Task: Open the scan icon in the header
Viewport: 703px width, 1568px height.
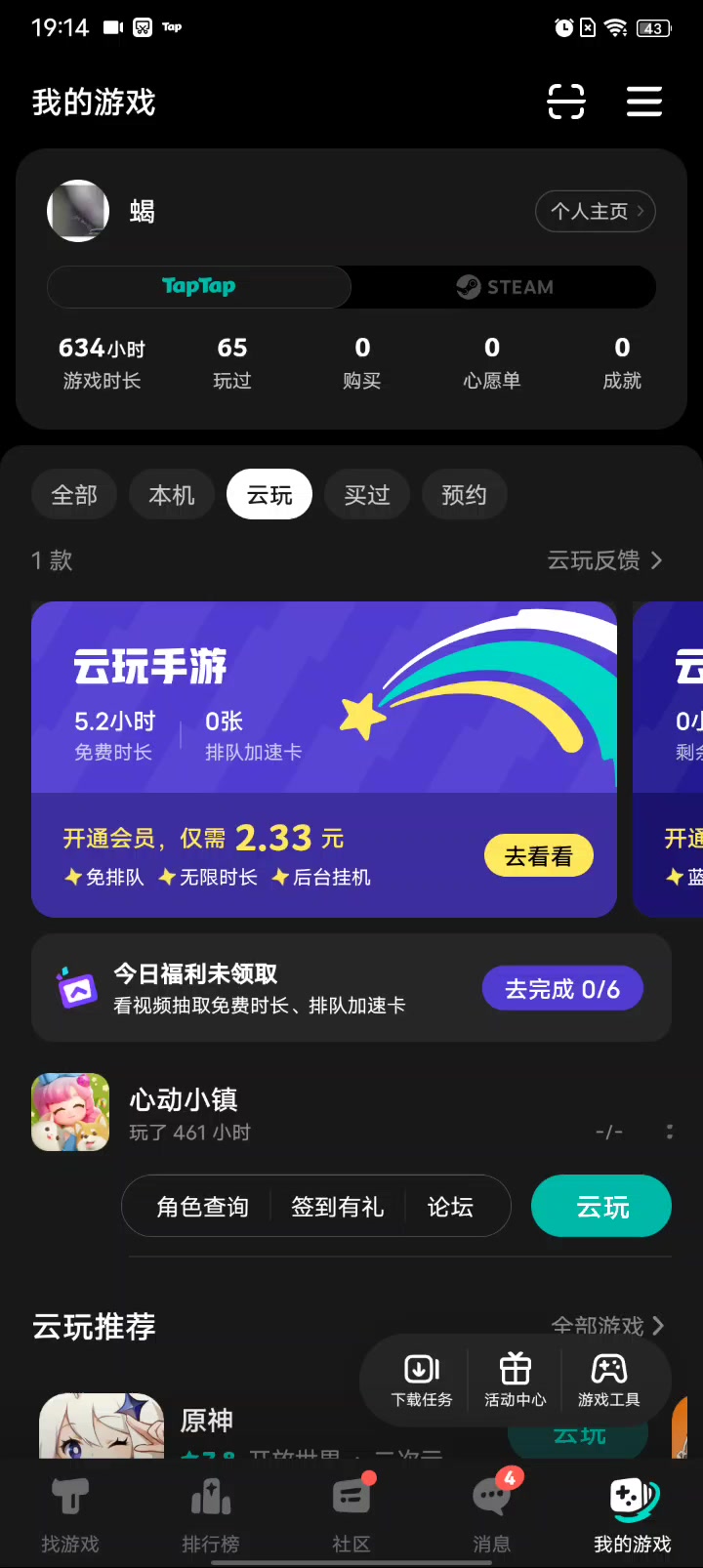Action: coord(565,102)
